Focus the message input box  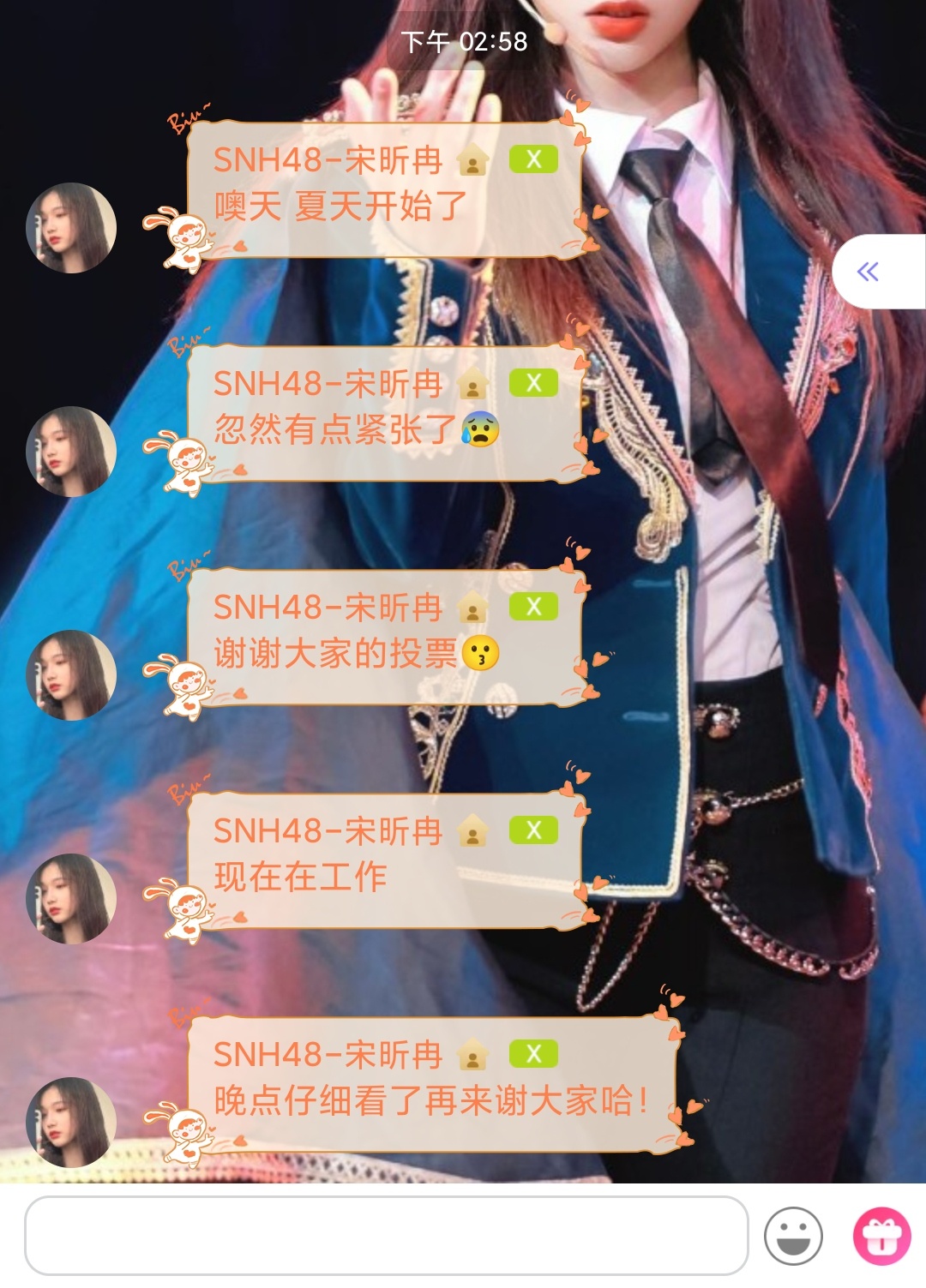point(386,1235)
